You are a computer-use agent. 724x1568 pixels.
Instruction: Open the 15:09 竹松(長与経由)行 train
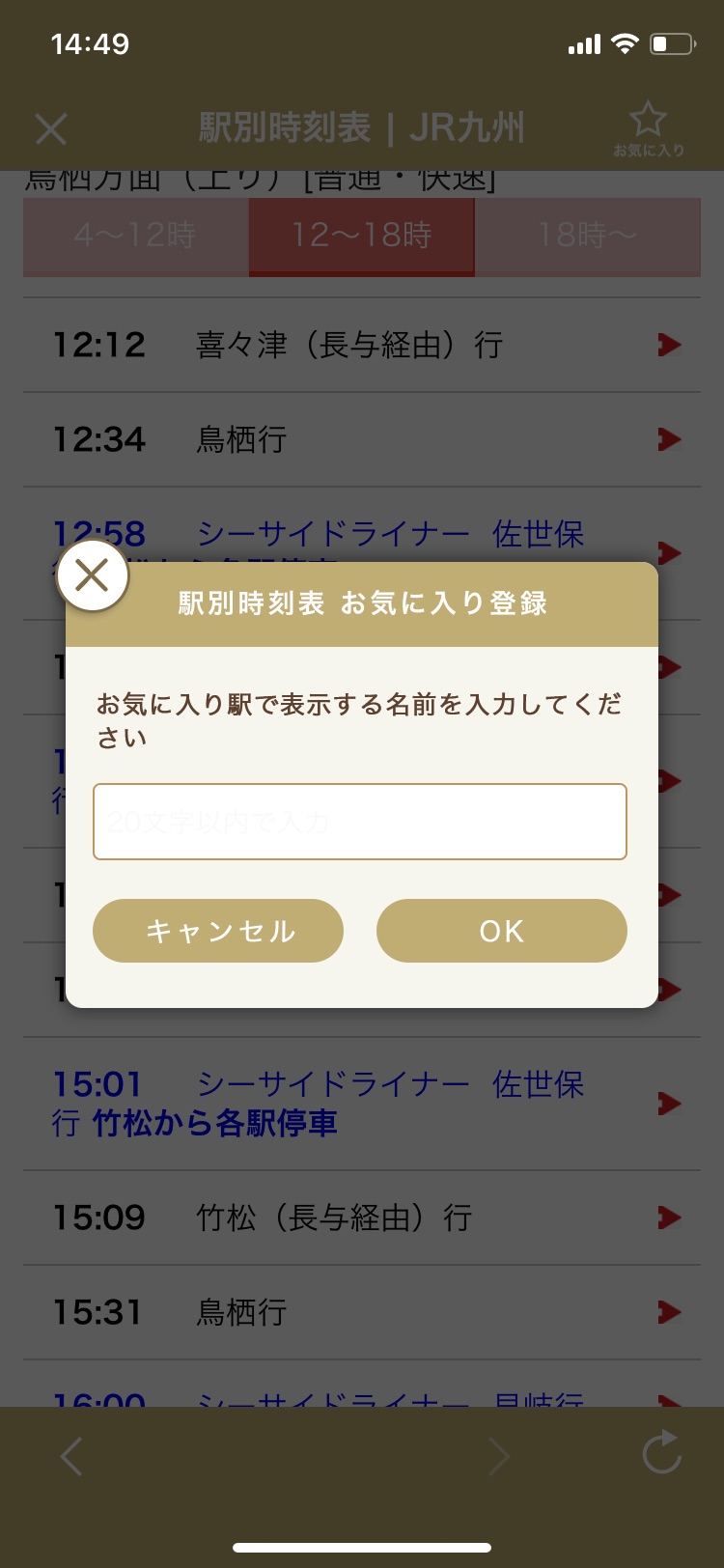click(x=362, y=1218)
